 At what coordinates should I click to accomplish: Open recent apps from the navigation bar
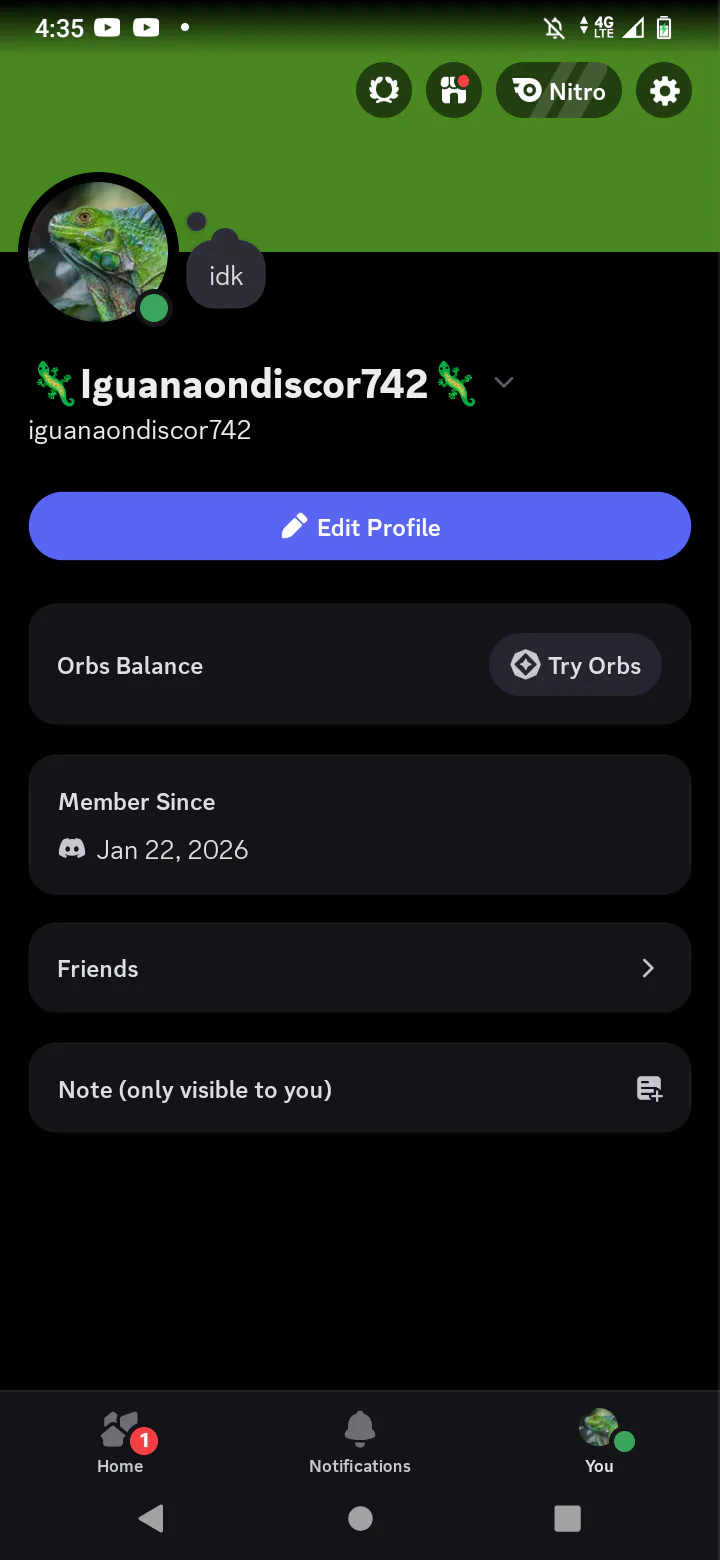tap(567, 1519)
